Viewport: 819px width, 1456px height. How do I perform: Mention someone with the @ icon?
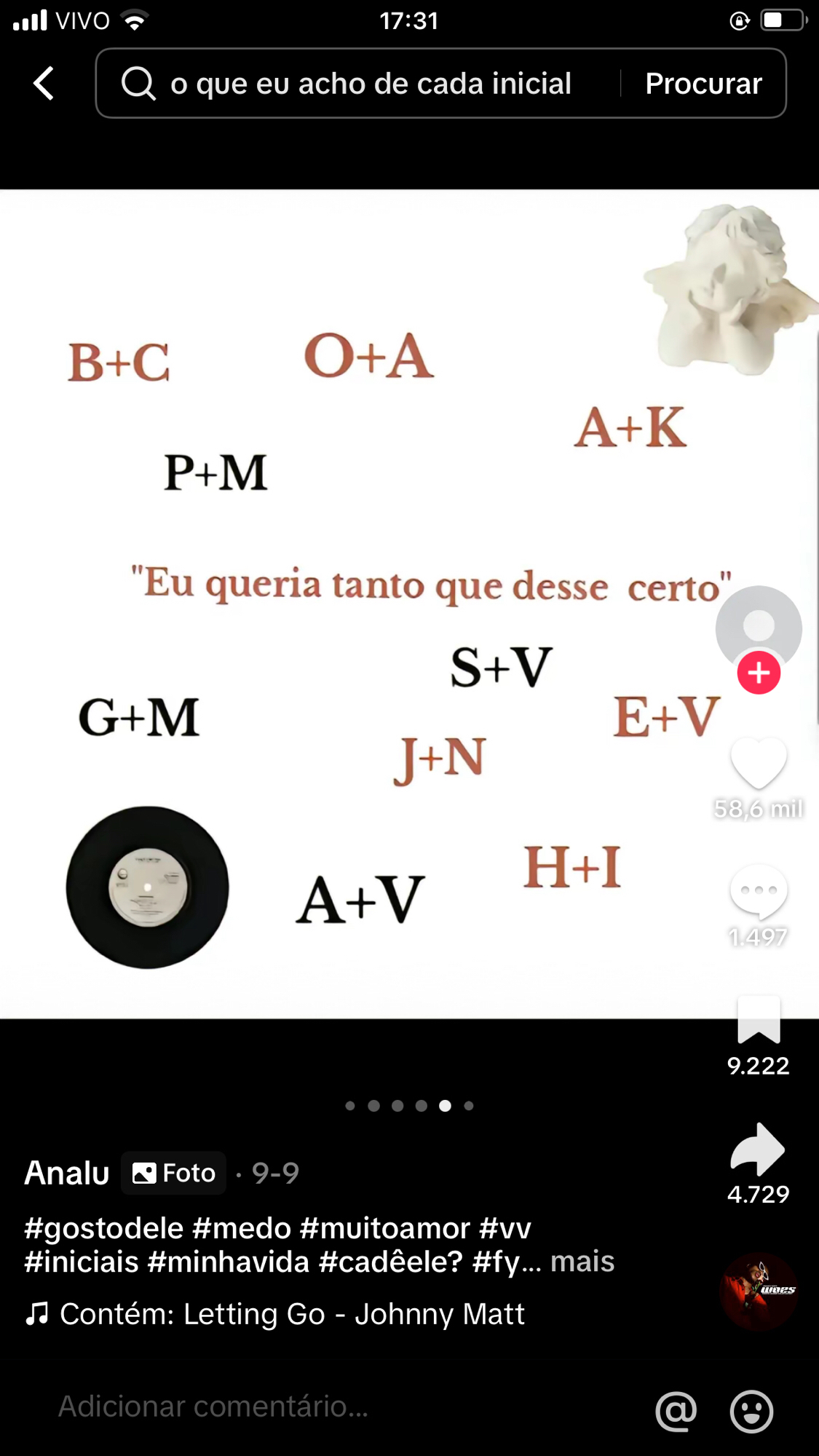click(x=676, y=1411)
